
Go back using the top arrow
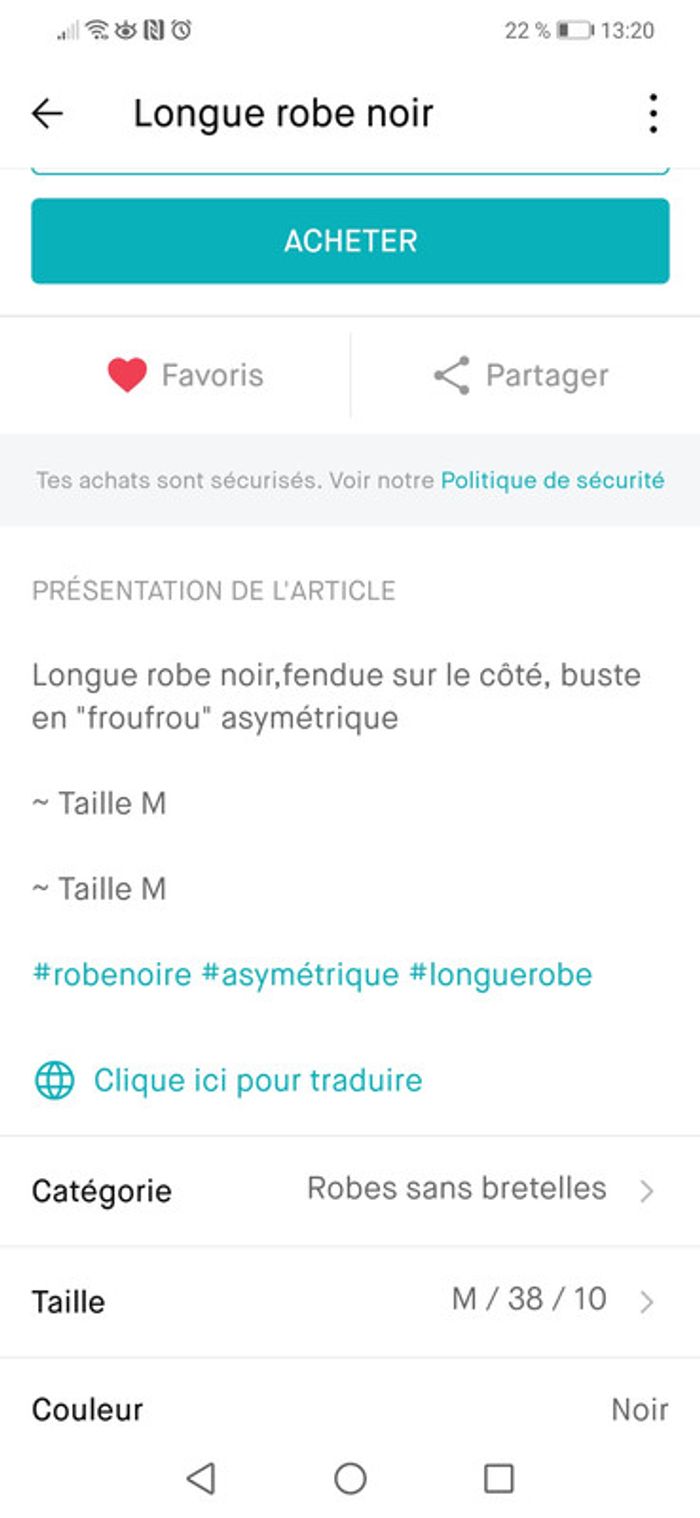point(47,114)
